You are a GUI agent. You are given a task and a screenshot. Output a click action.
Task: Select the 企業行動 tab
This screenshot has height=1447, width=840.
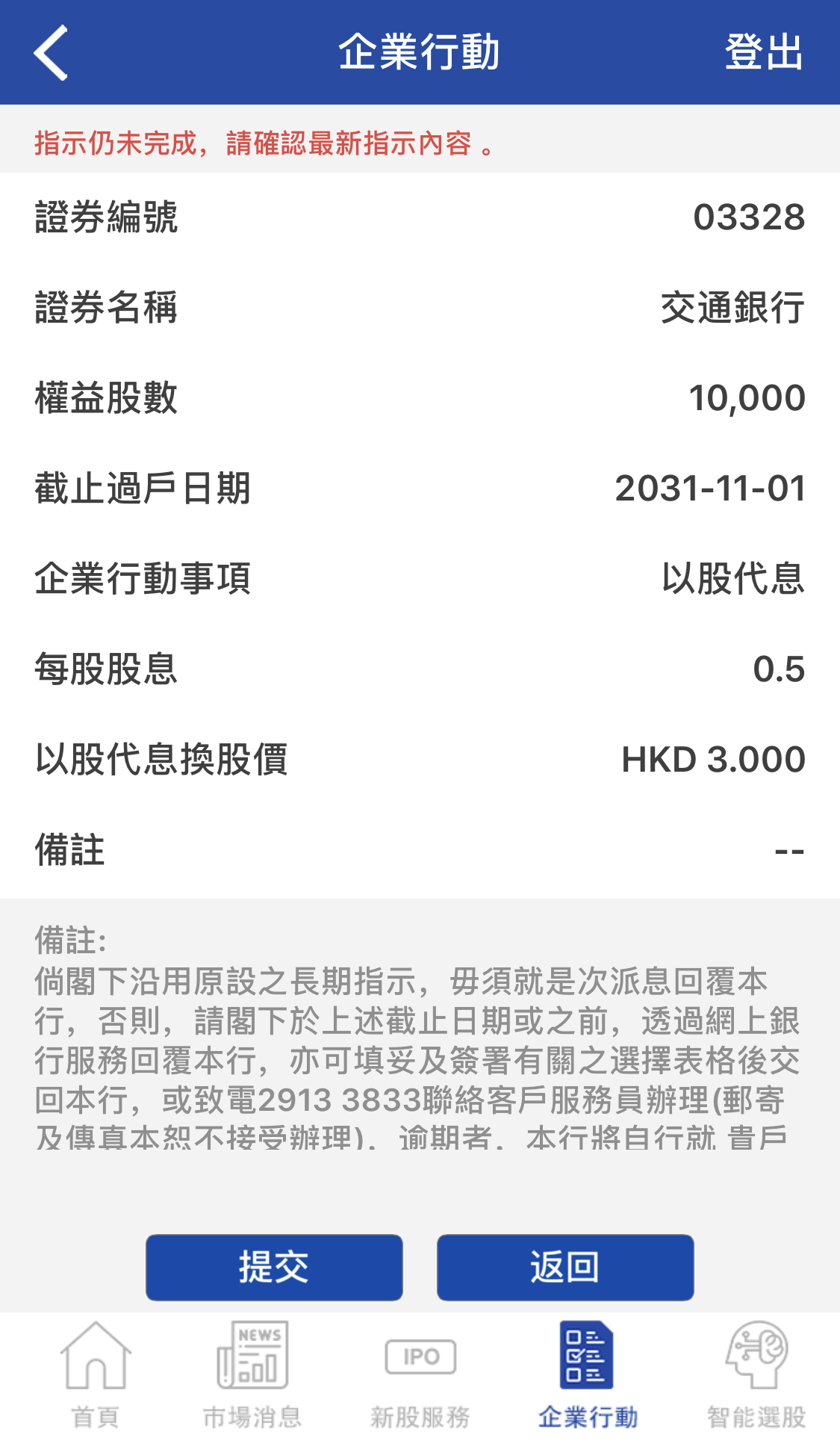(588, 1375)
